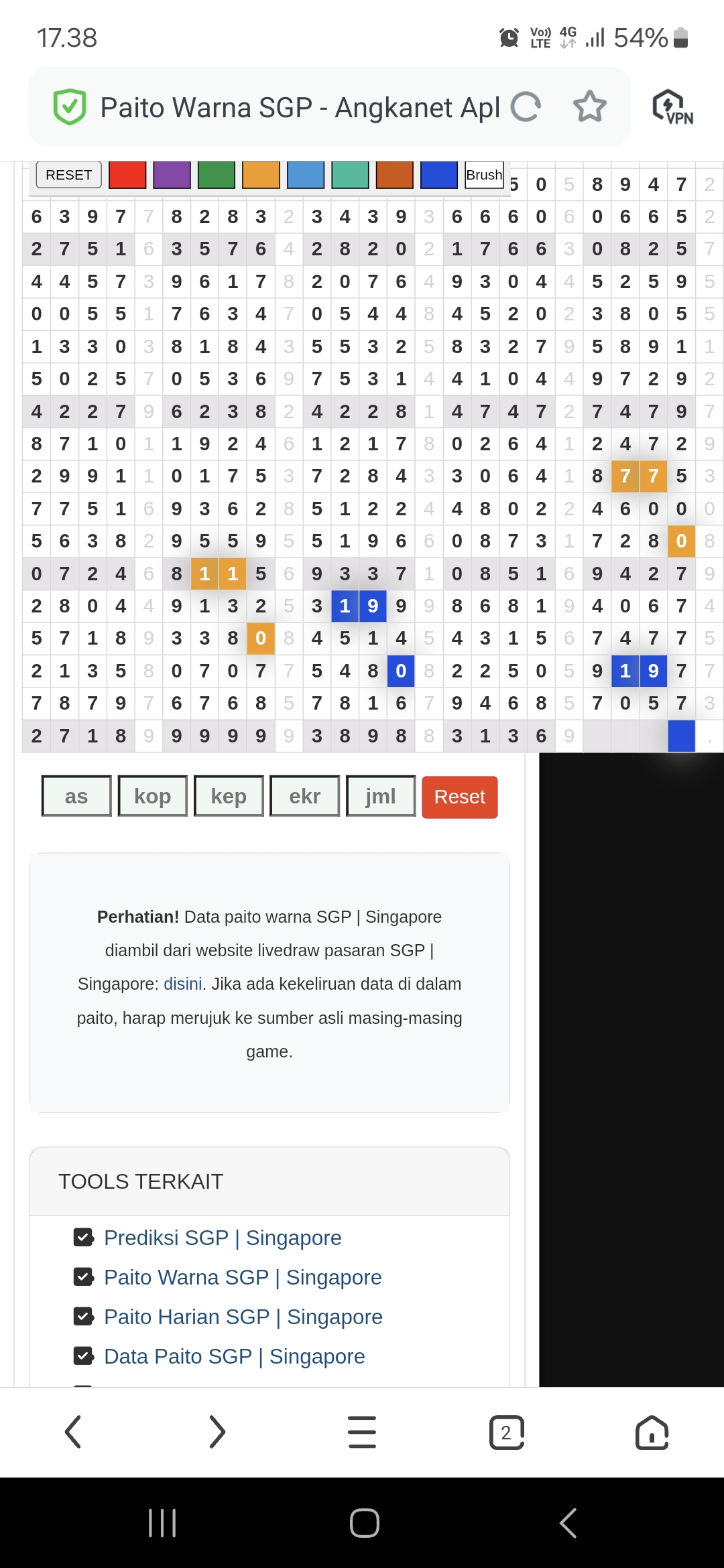Select the 'kep' filter button
The width and height of the screenshot is (724, 1568).
point(229,796)
